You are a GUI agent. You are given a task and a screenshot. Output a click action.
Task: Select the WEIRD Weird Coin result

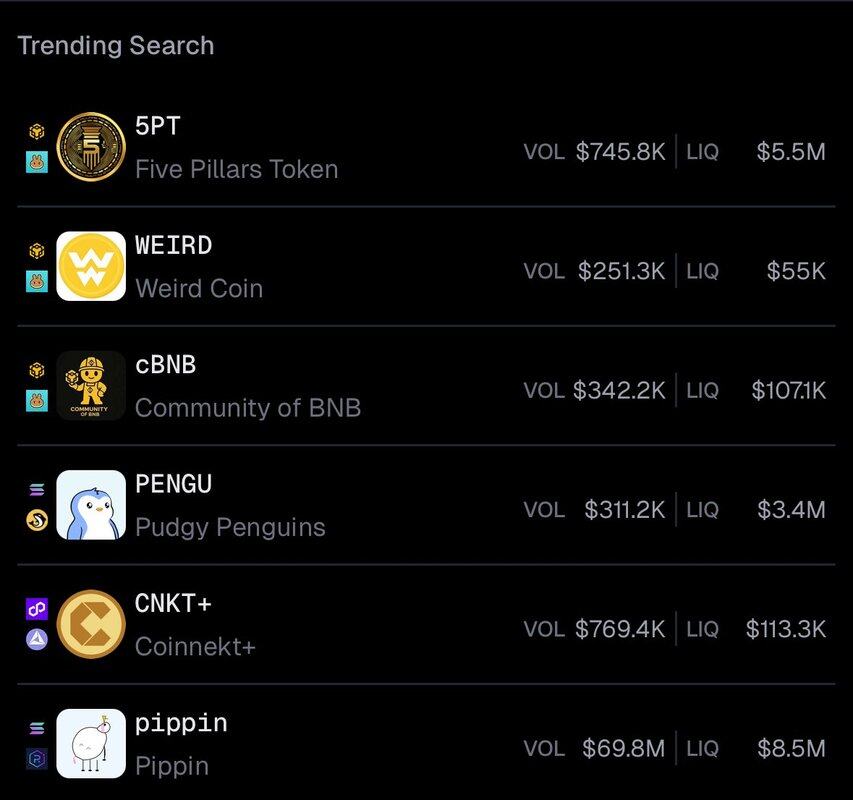[x=200, y=267]
